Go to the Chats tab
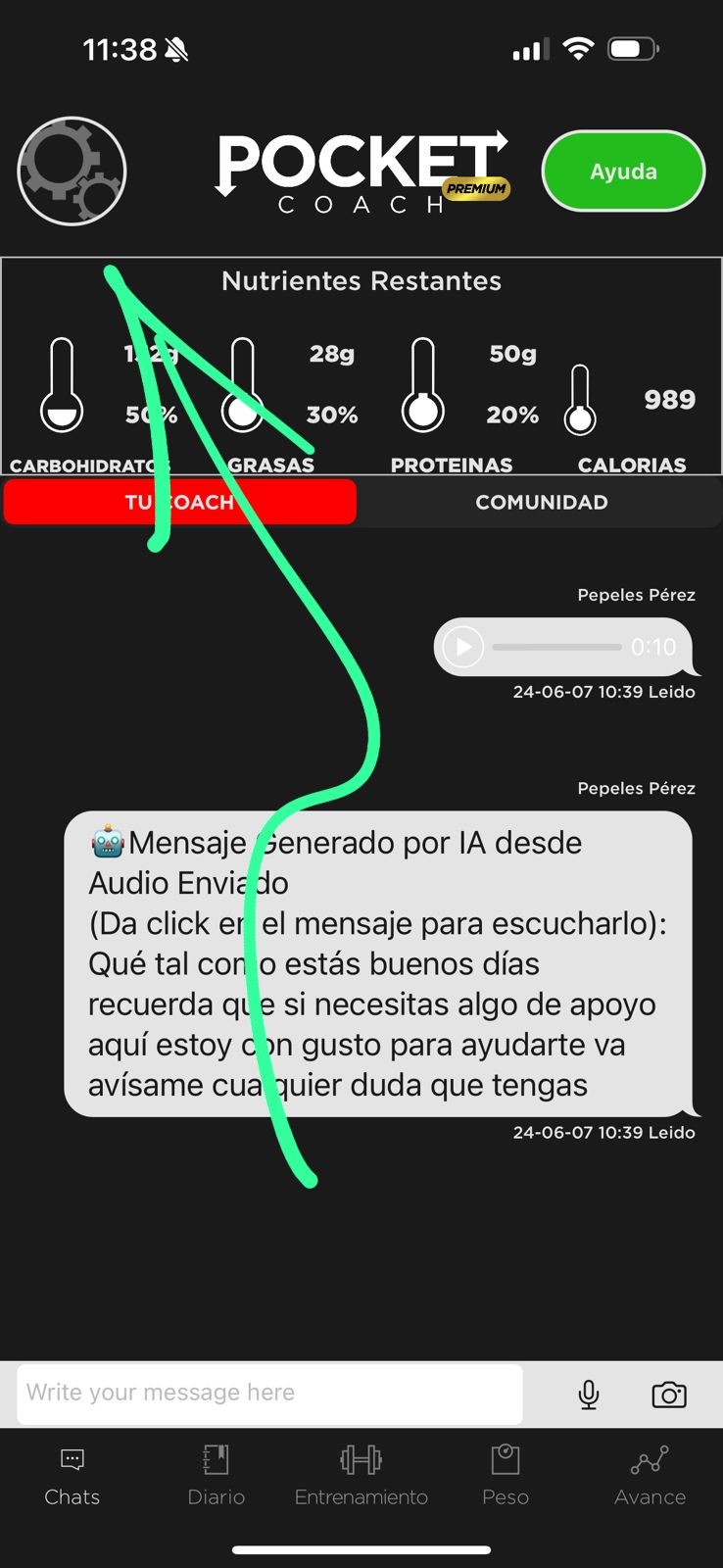Image resolution: width=723 pixels, height=1568 pixels. 72,1475
